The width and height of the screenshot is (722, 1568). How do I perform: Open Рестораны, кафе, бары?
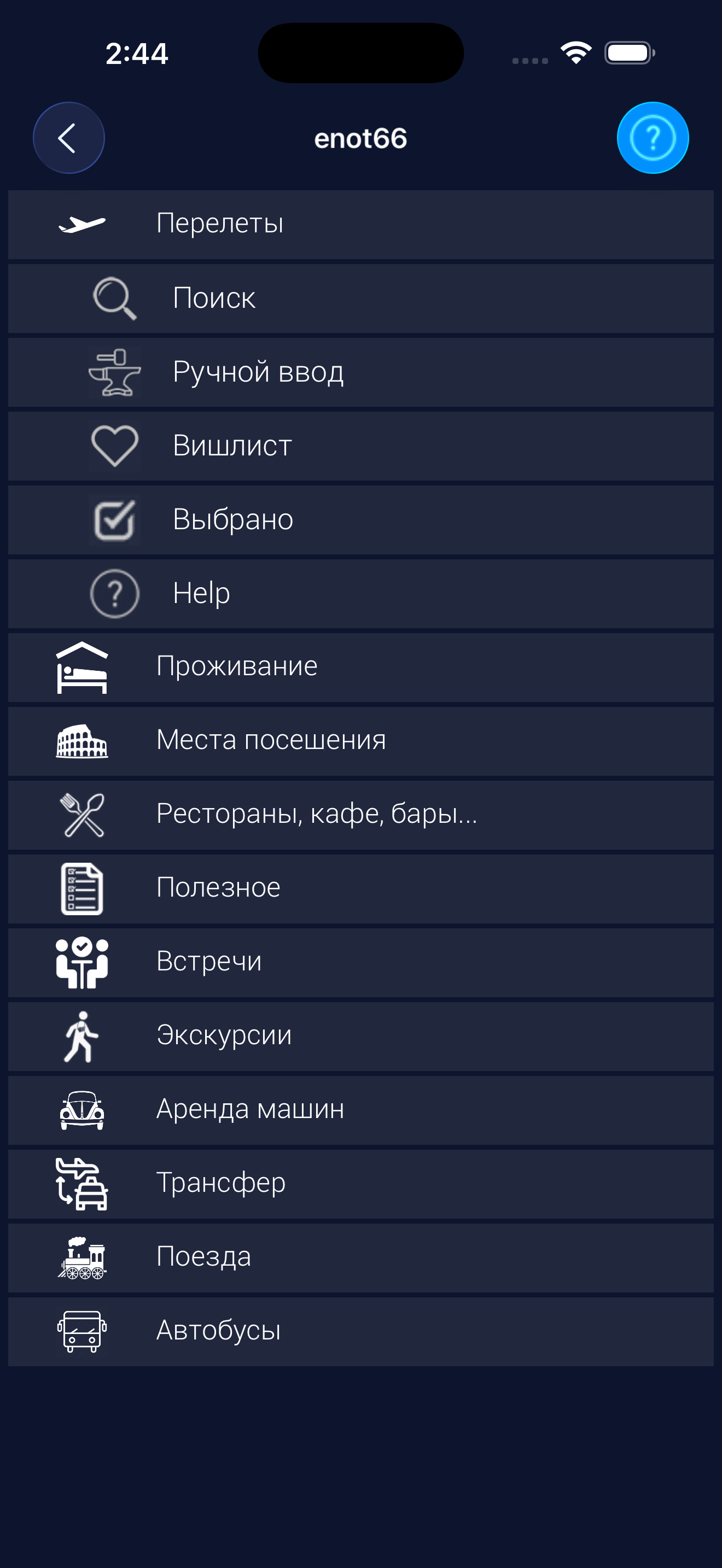[360, 815]
